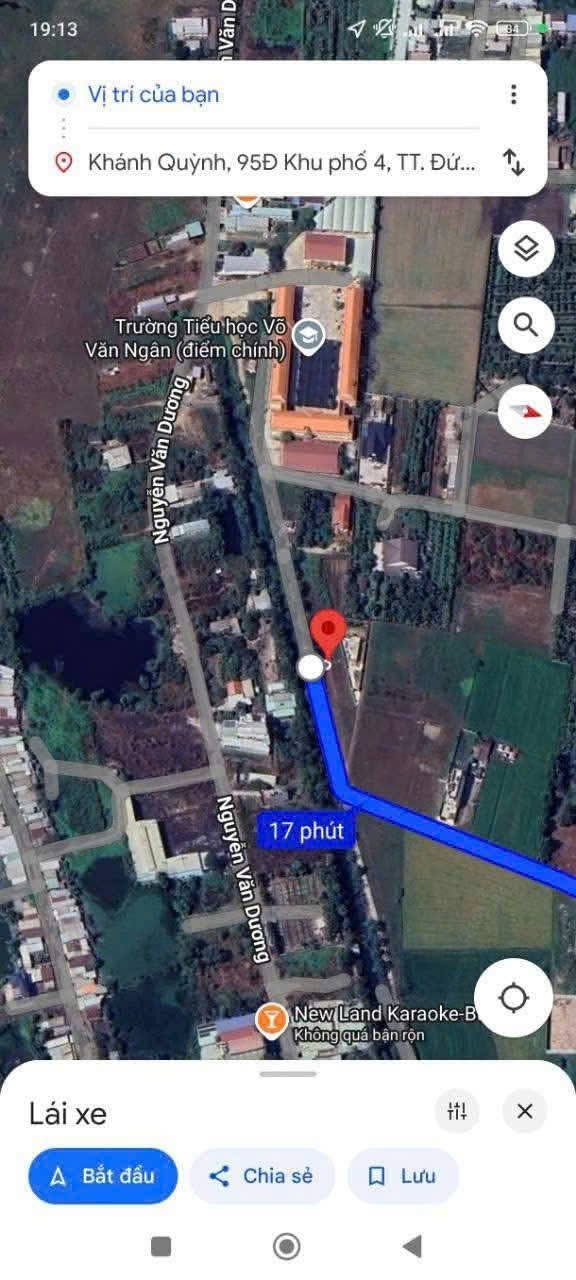Tap the compass to reorient map
This screenshot has width=576, height=1280.
click(526, 410)
